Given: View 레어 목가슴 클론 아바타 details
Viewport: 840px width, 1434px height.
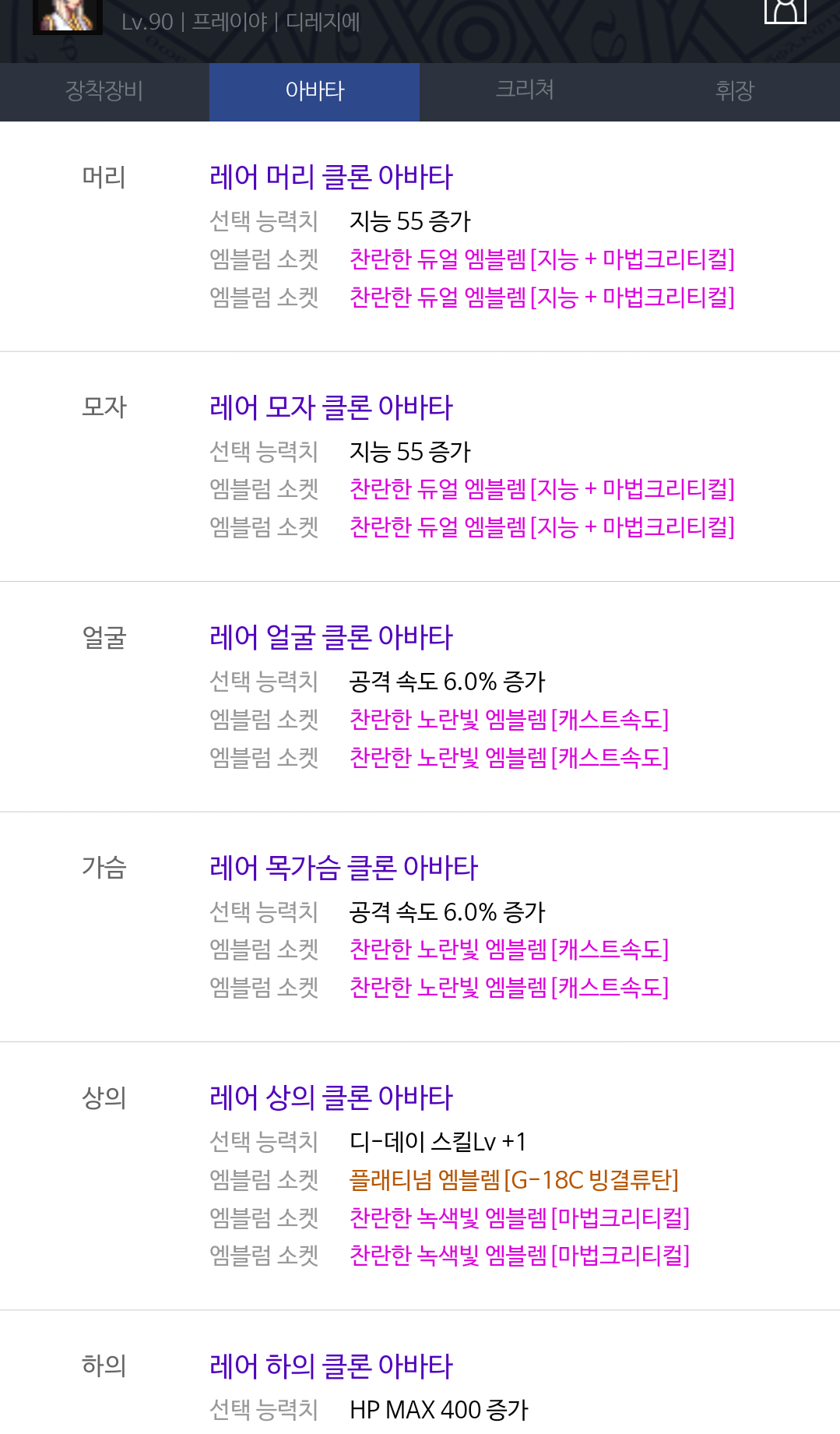Looking at the screenshot, I should pos(343,867).
